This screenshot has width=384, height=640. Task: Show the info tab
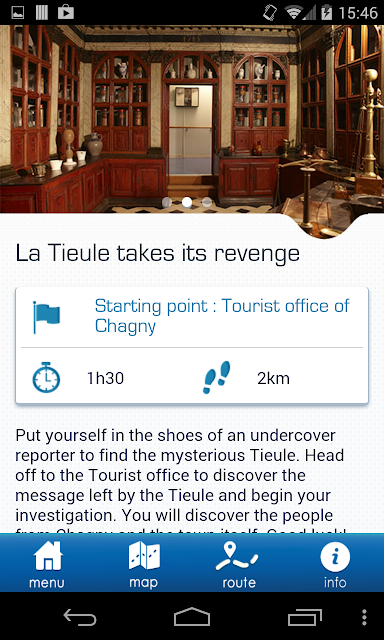click(335, 563)
